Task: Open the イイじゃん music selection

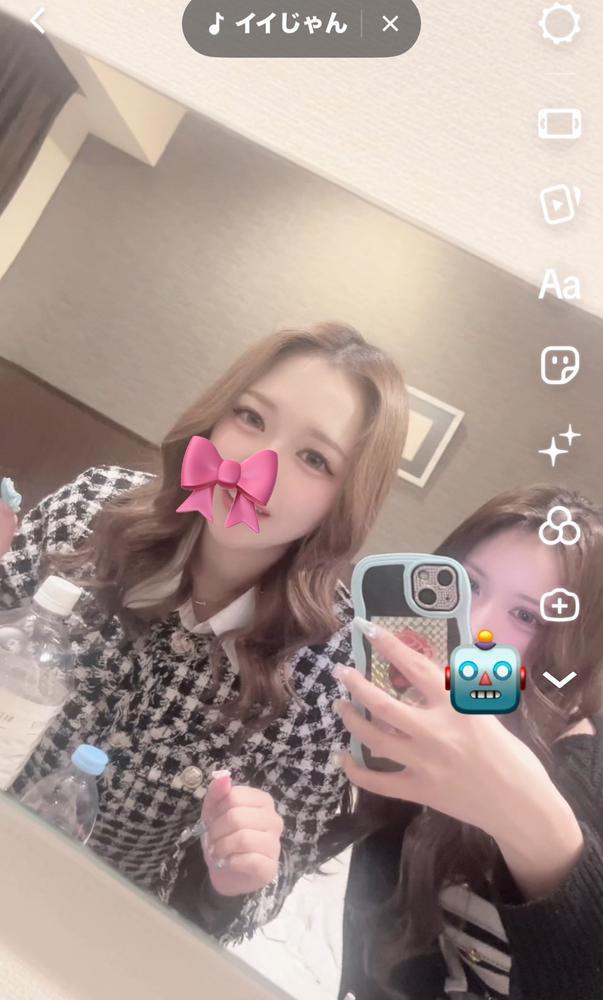Action: click(x=277, y=24)
